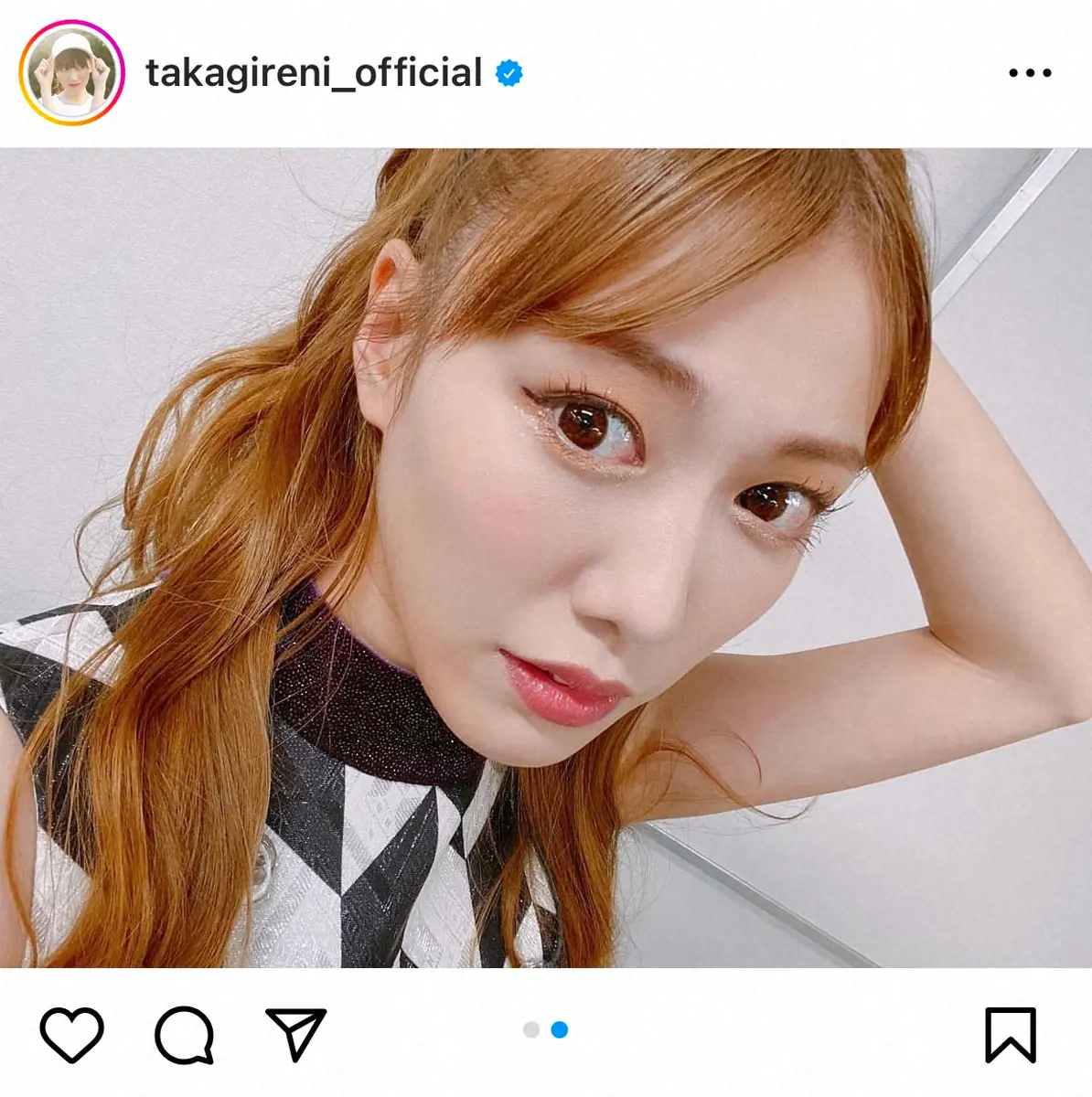Open the takagireni_official username profile link
The image size is (1092, 1097).
[314, 73]
